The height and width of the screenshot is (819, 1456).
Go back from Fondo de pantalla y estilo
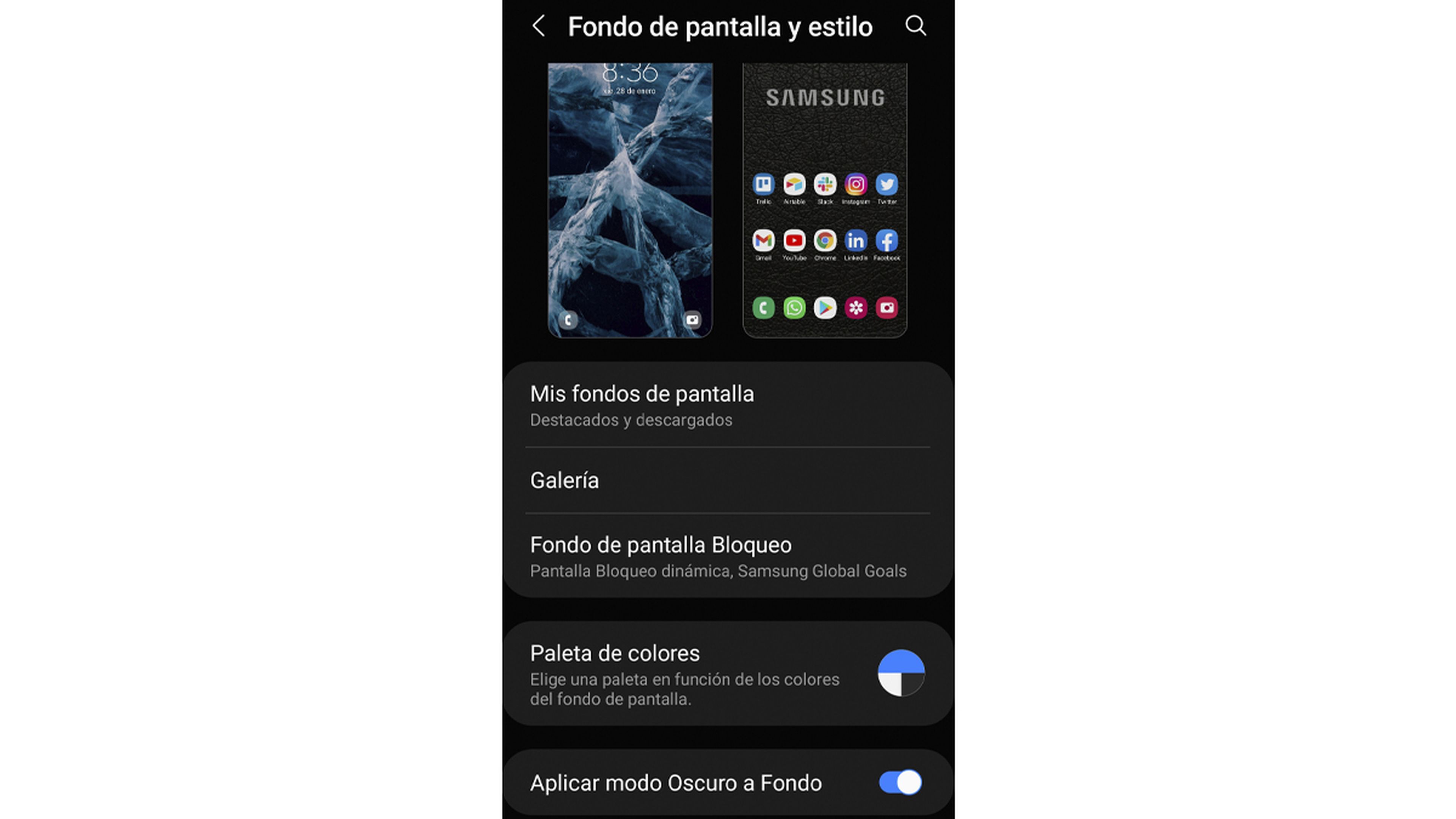pos(539,26)
